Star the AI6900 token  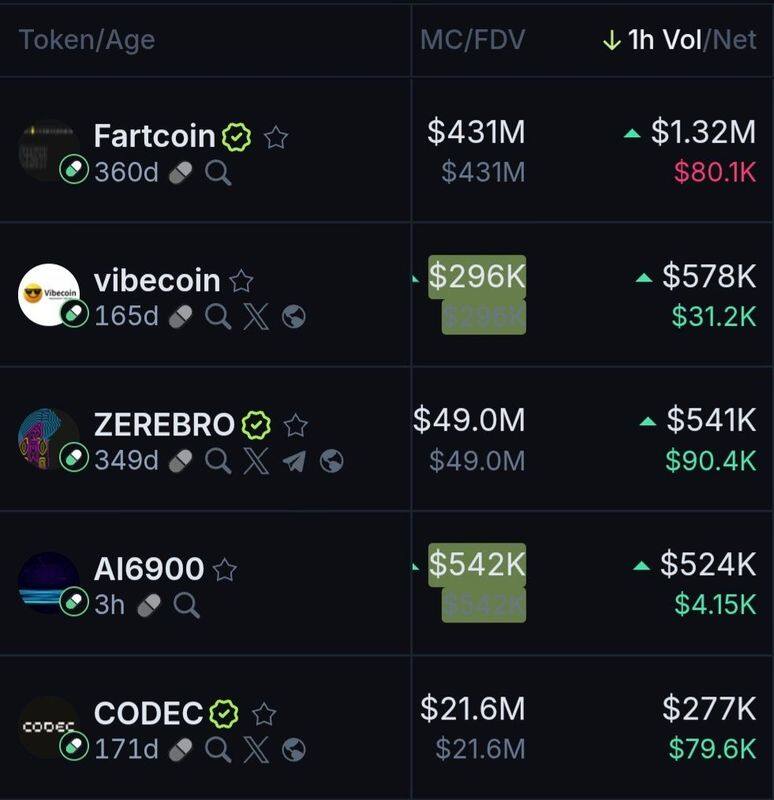(225, 570)
